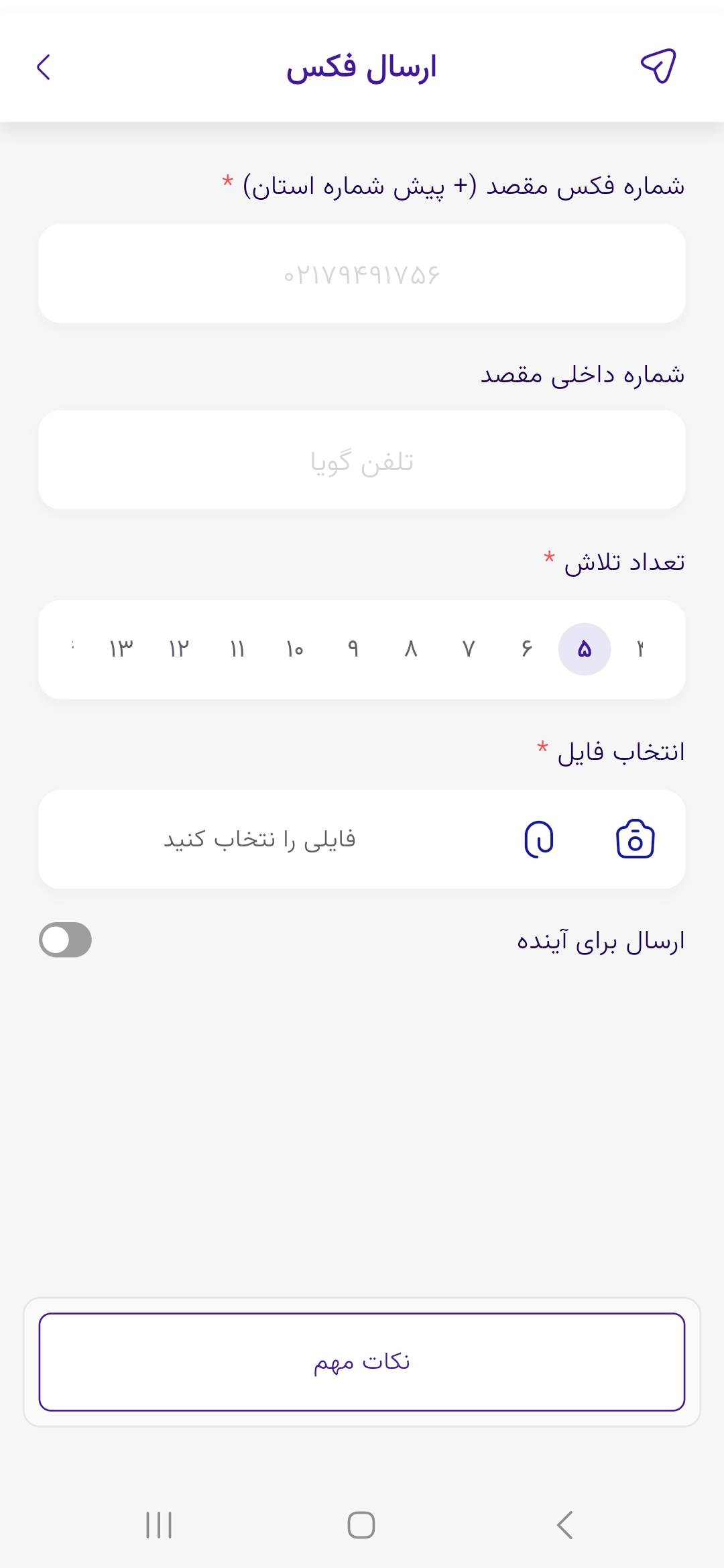Choose ۷ retry attempts

click(469, 649)
